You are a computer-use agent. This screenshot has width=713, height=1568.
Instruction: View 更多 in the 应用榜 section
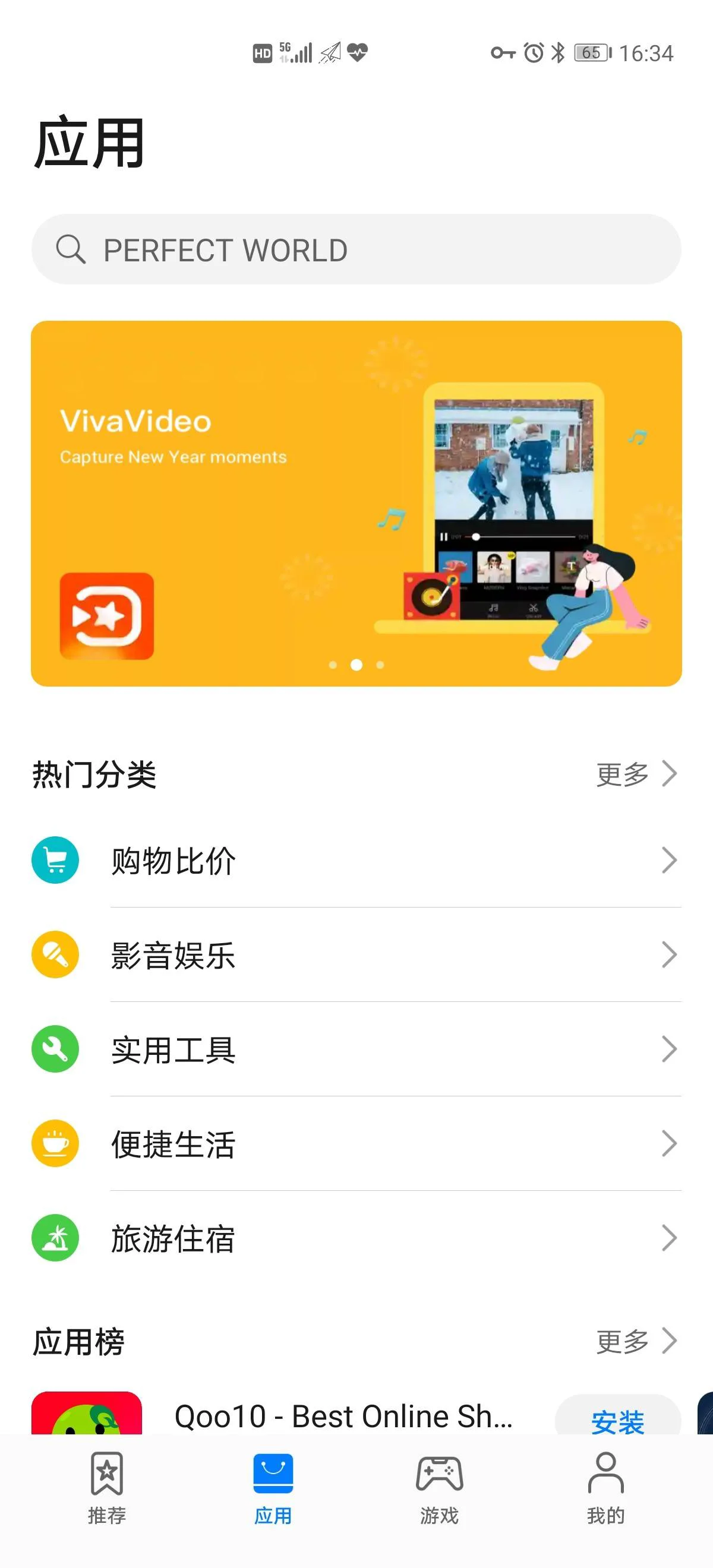click(x=635, y=1341)
